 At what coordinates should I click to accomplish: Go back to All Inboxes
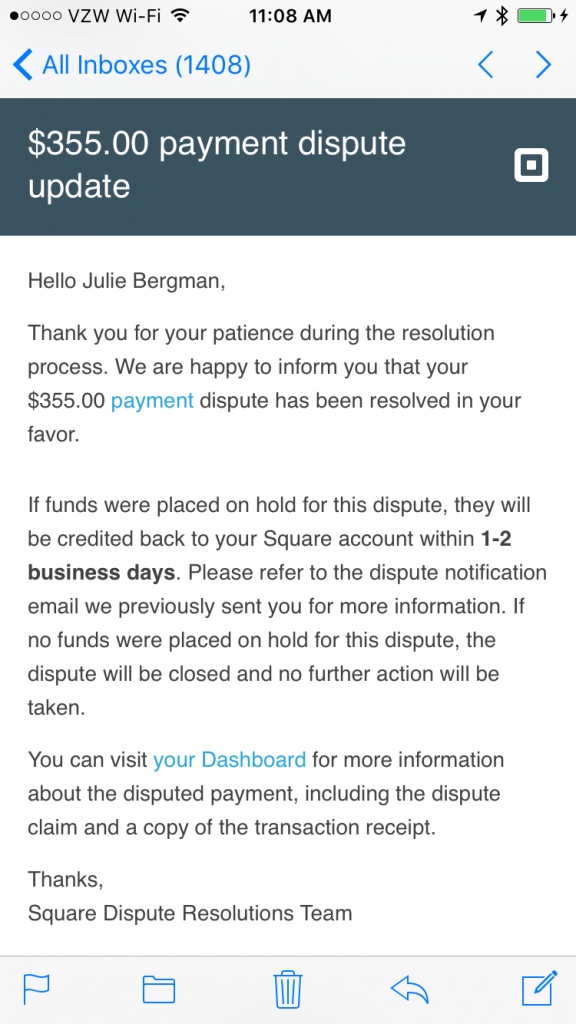131,65
